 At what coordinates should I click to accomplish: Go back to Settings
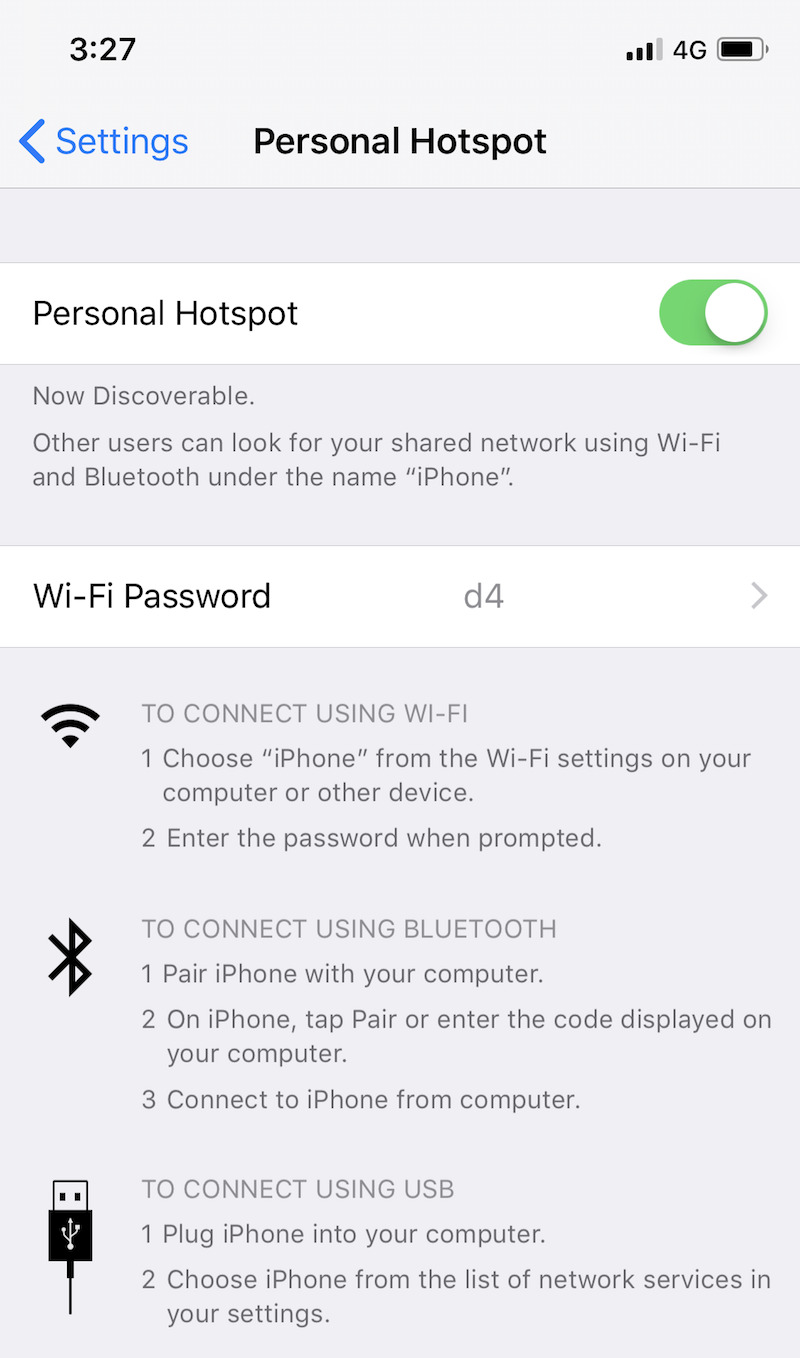tap(104, 141)
